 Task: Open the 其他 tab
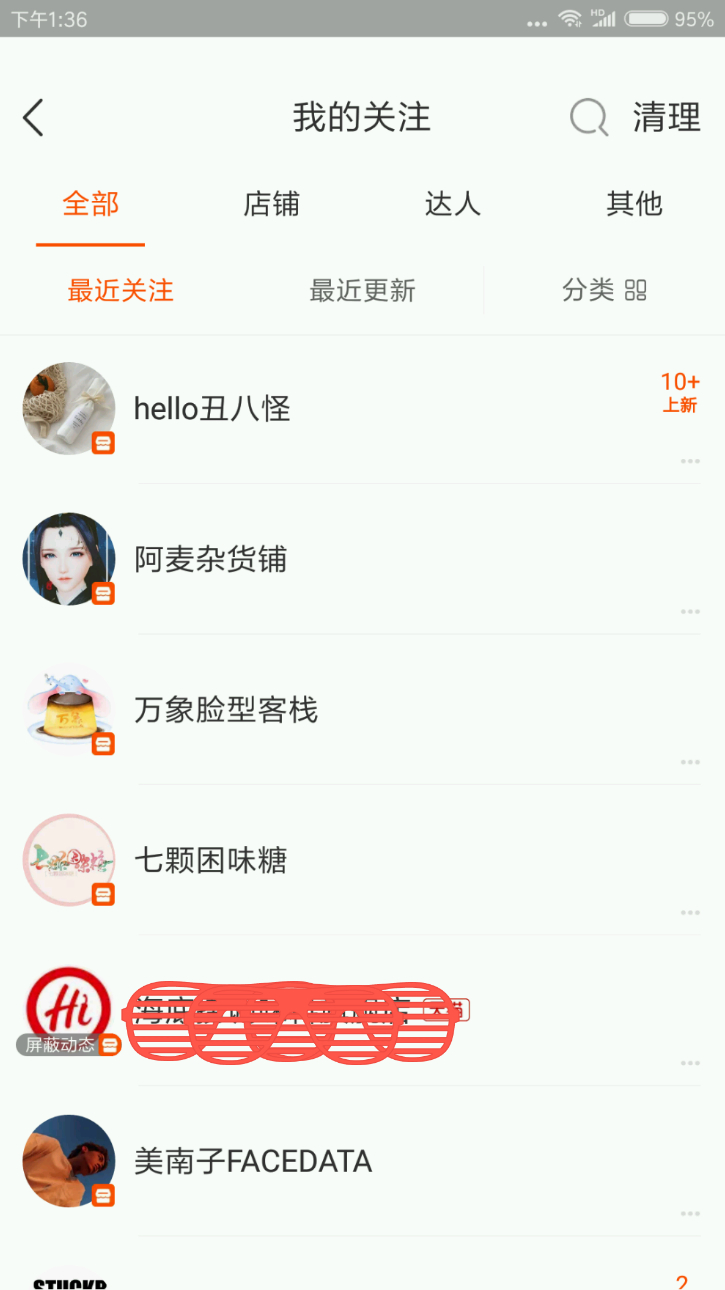tap(634, 204)
